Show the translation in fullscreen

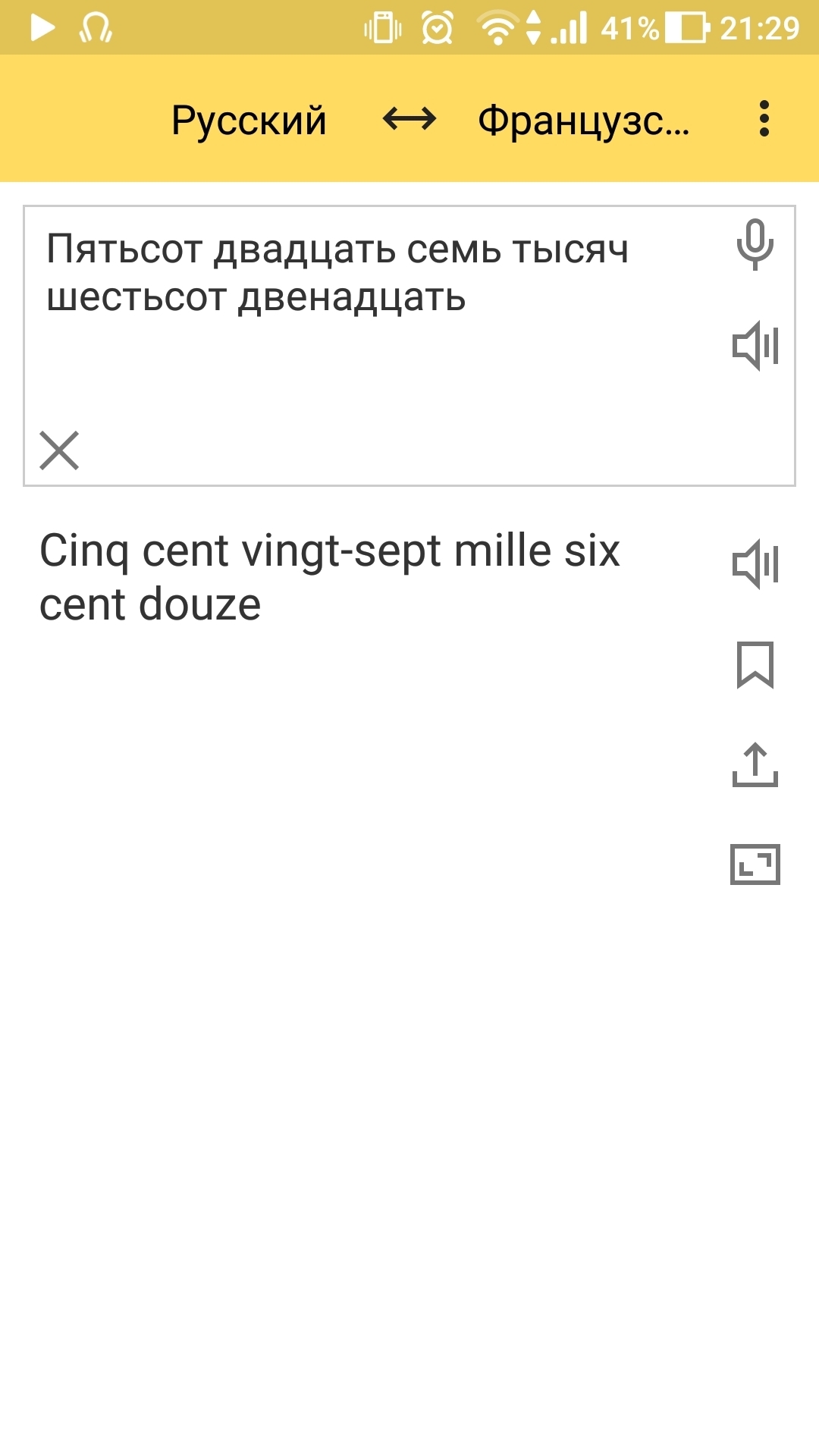(x=755, y=864)
